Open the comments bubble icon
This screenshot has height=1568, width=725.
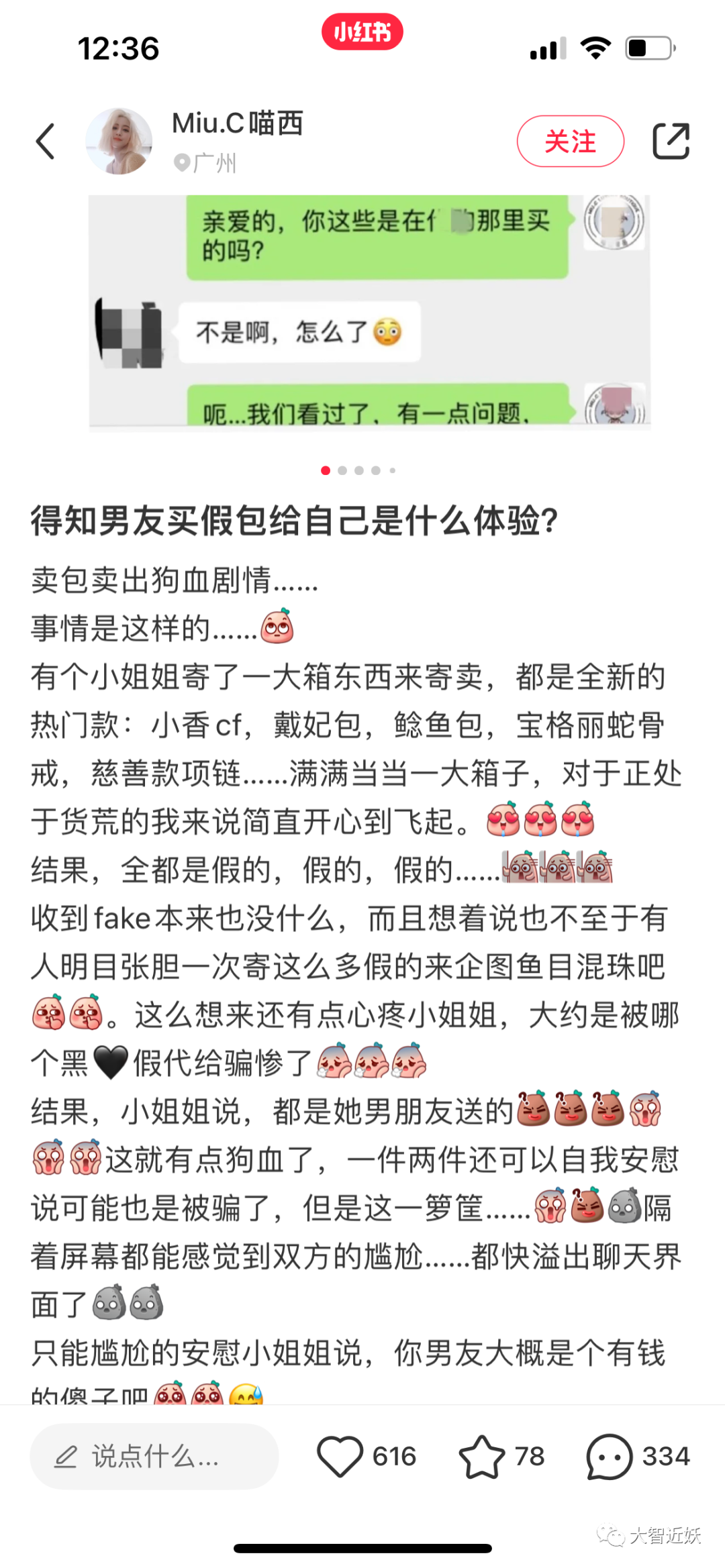(x=609, y=1457)
